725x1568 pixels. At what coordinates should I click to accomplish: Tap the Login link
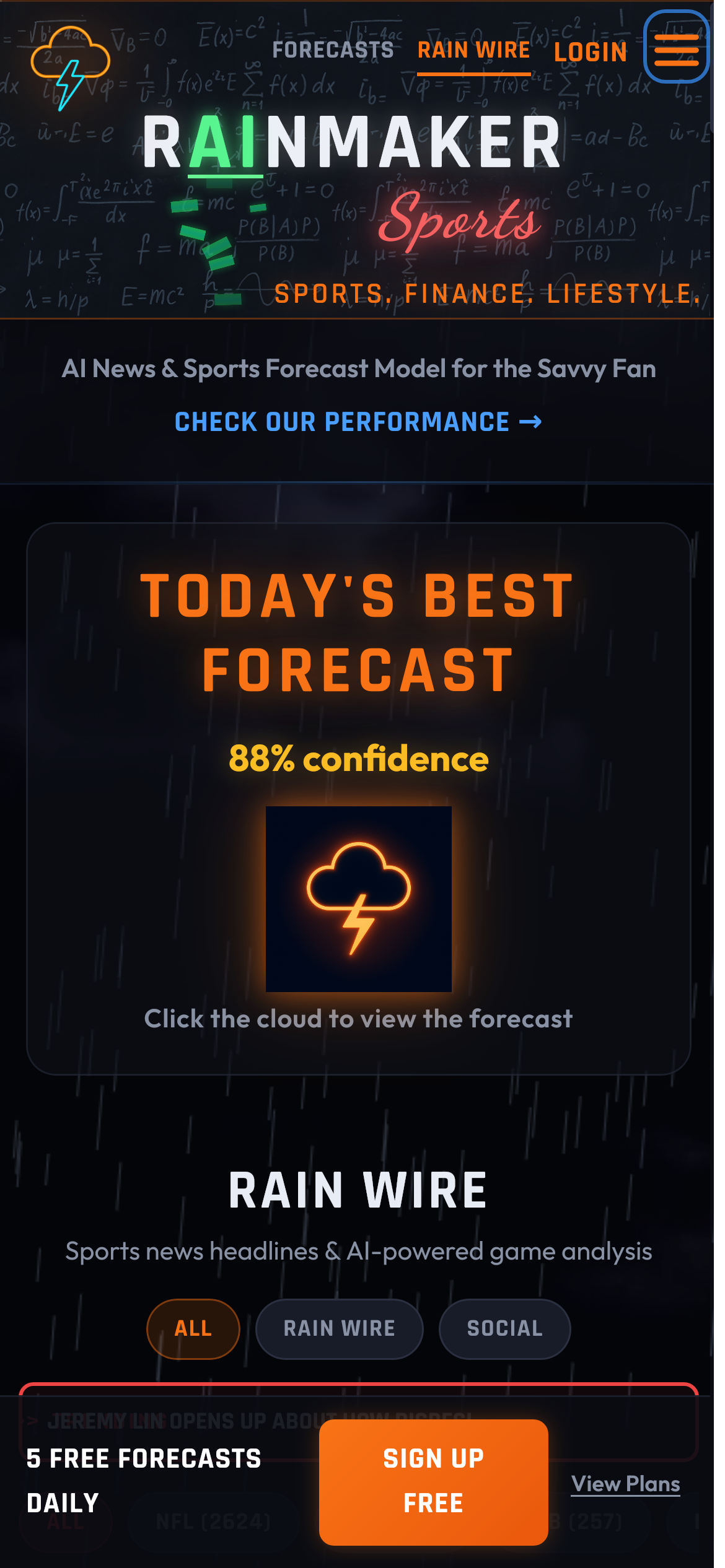tap(590, 53)
